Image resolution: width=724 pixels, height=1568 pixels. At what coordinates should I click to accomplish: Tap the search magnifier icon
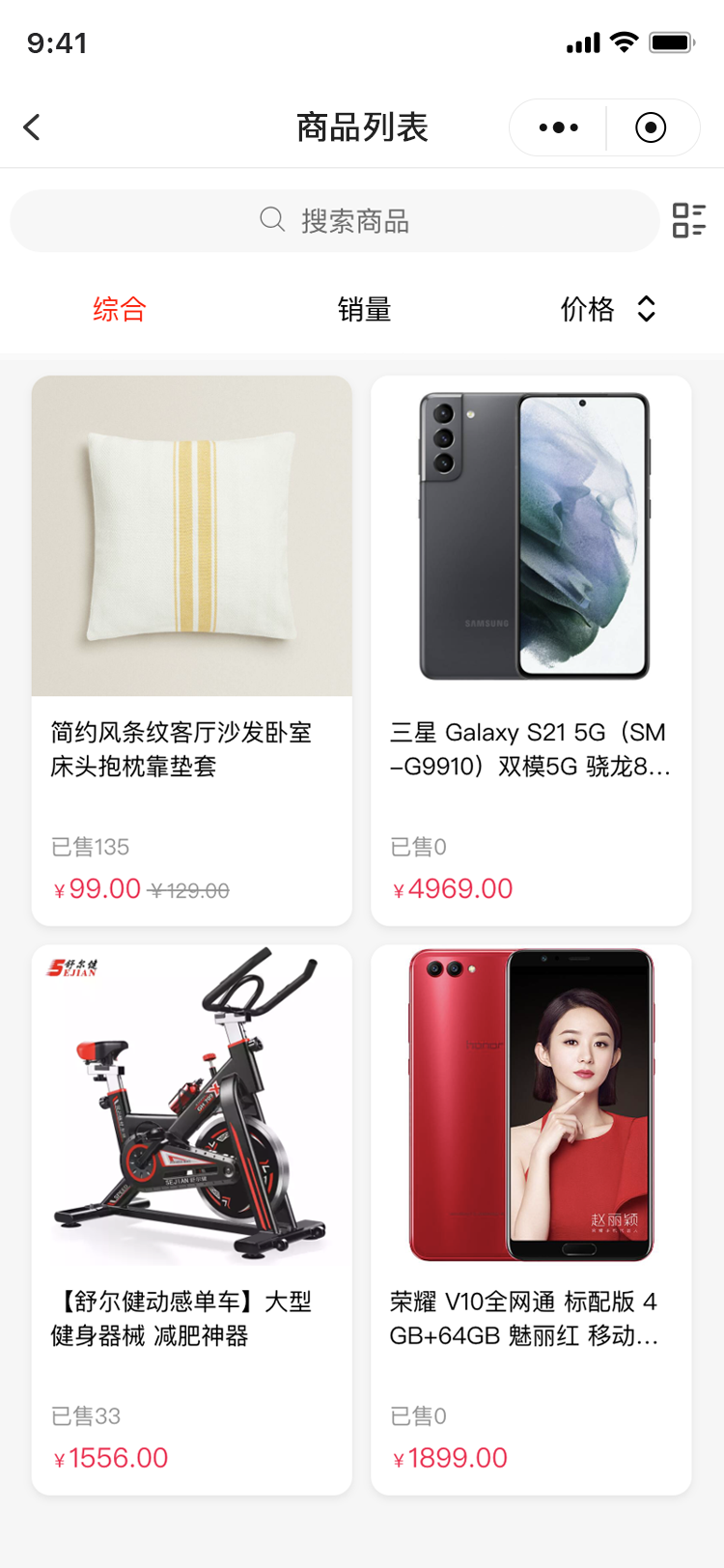pos(271,220)
